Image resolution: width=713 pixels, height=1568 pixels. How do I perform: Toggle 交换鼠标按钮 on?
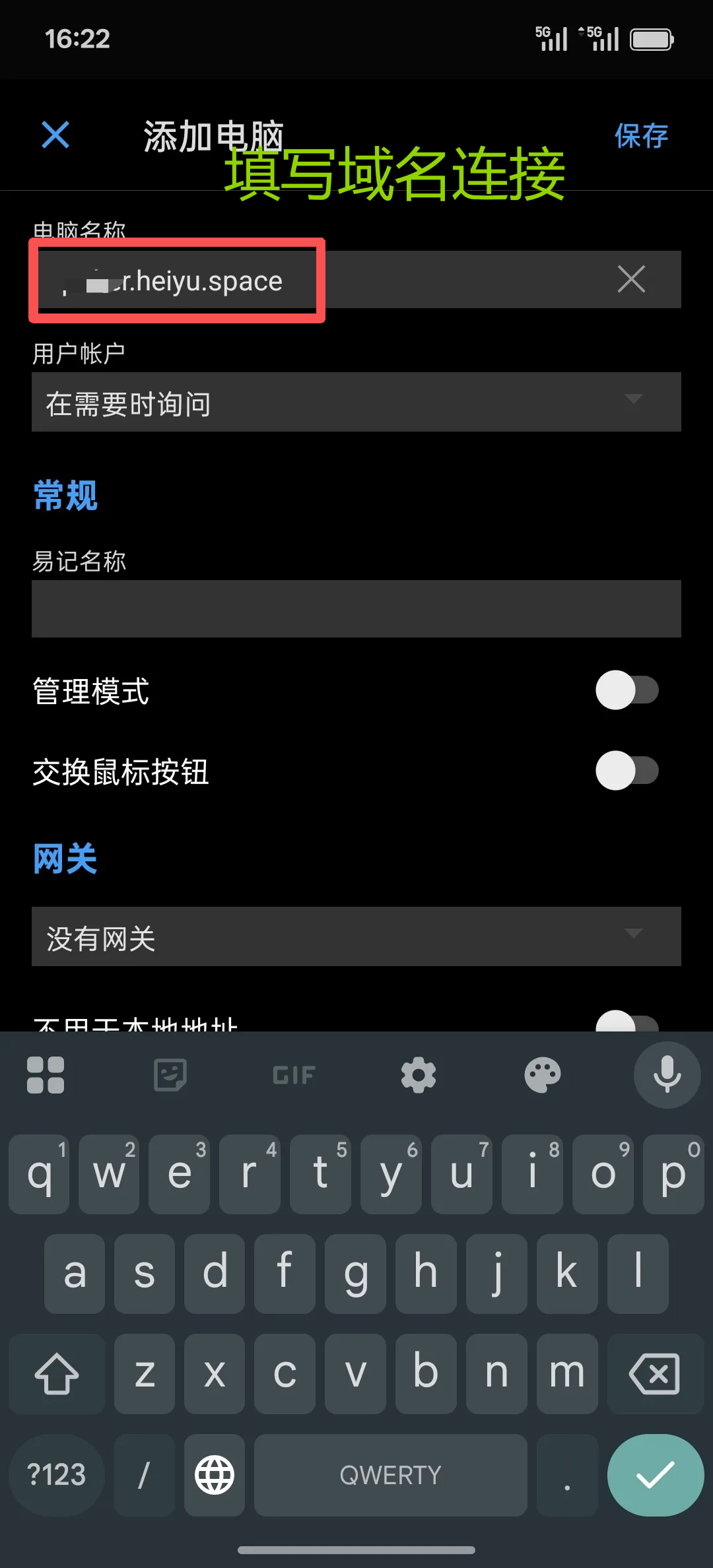[x=627, y=771]
